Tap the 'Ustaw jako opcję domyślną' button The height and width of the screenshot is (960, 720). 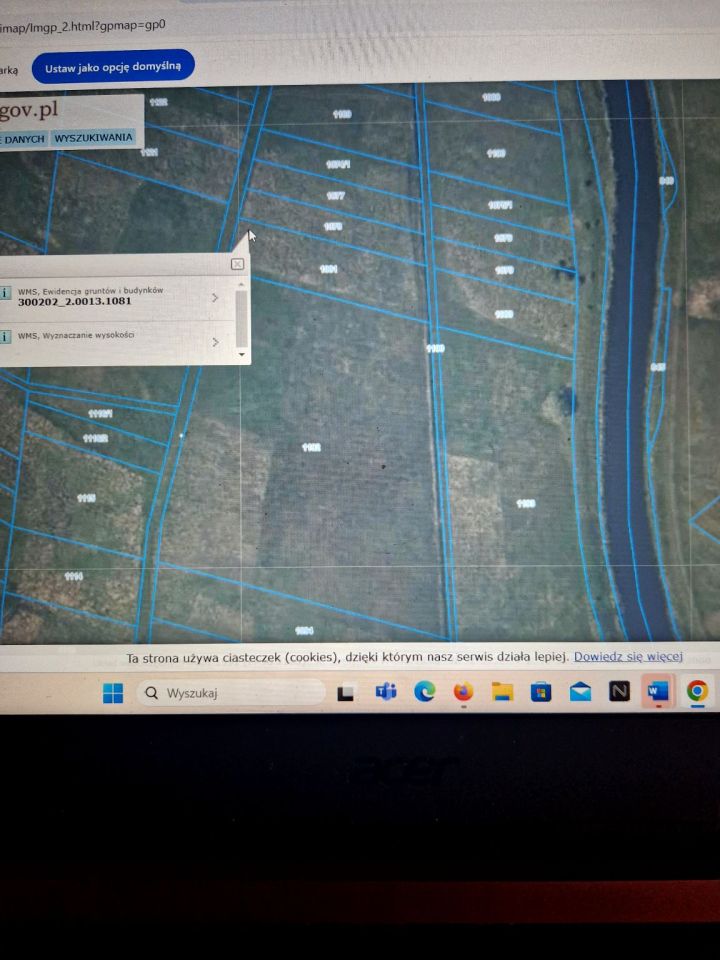pyautogui.click(x=113, y=66)
